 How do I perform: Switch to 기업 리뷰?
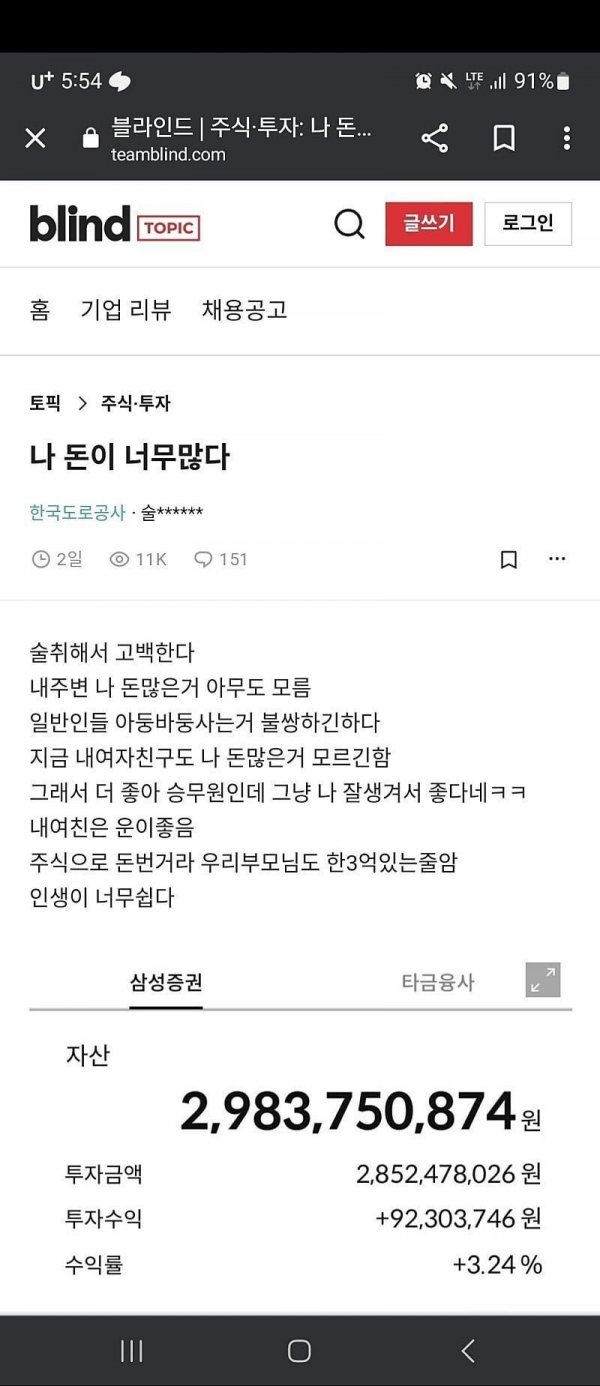point(126,310)
